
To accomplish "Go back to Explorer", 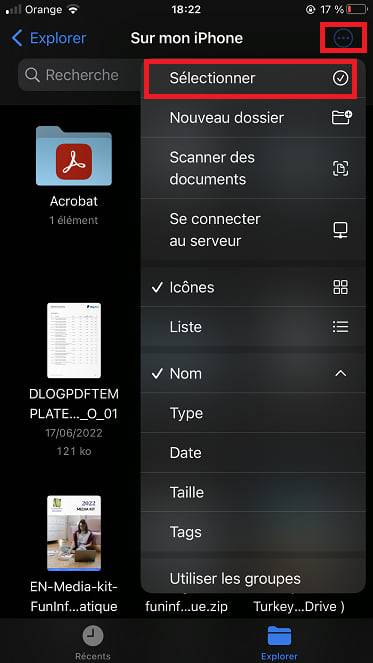I will click(x=49, y=38).
